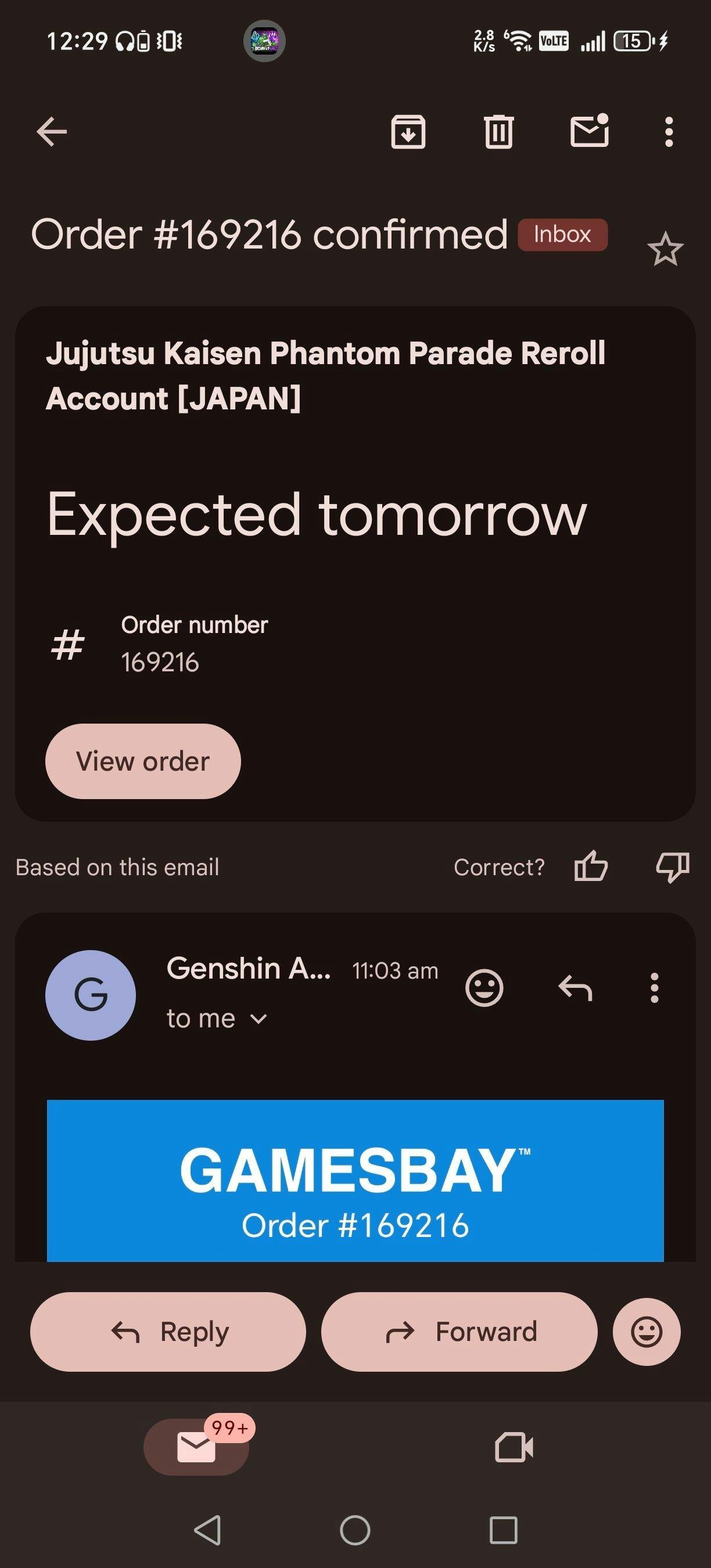Tap the reply arrow in message header
The width and height of the screenshot is (711, 1568).
click(574, 987)
